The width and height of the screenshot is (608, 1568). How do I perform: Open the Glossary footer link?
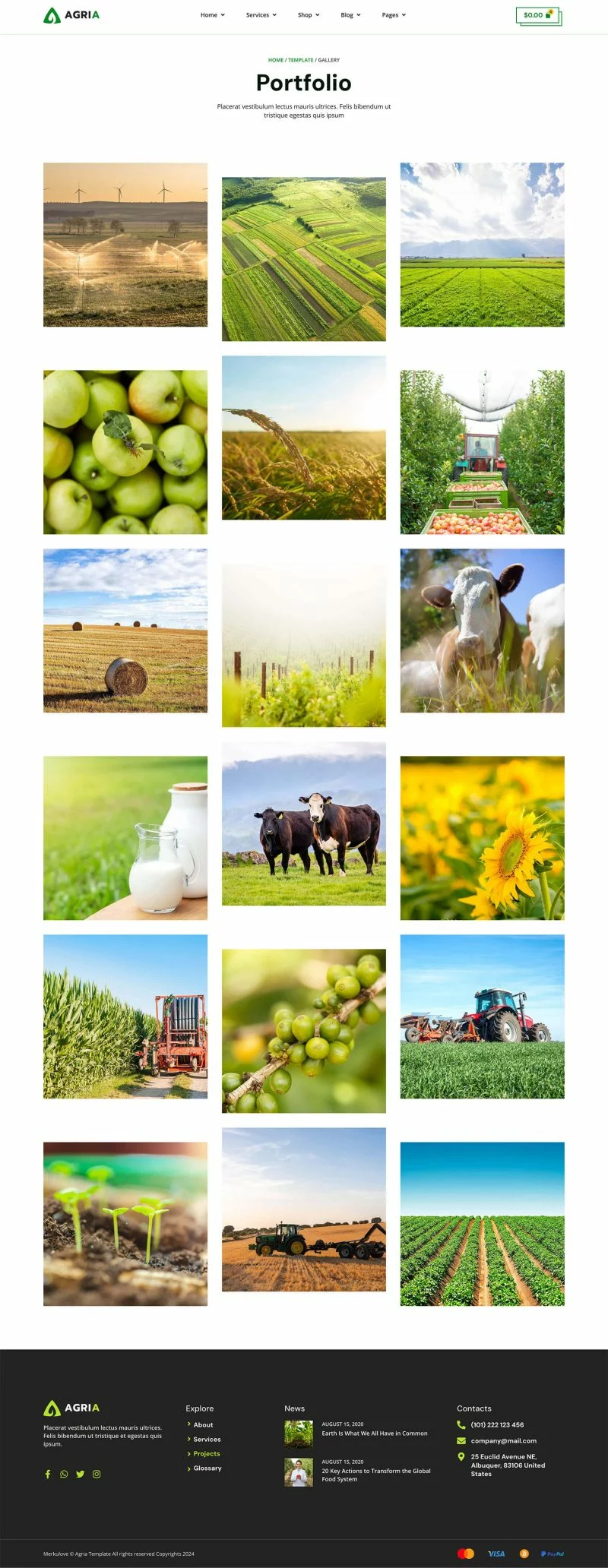pyautogui.click(x=207, y=1468)
